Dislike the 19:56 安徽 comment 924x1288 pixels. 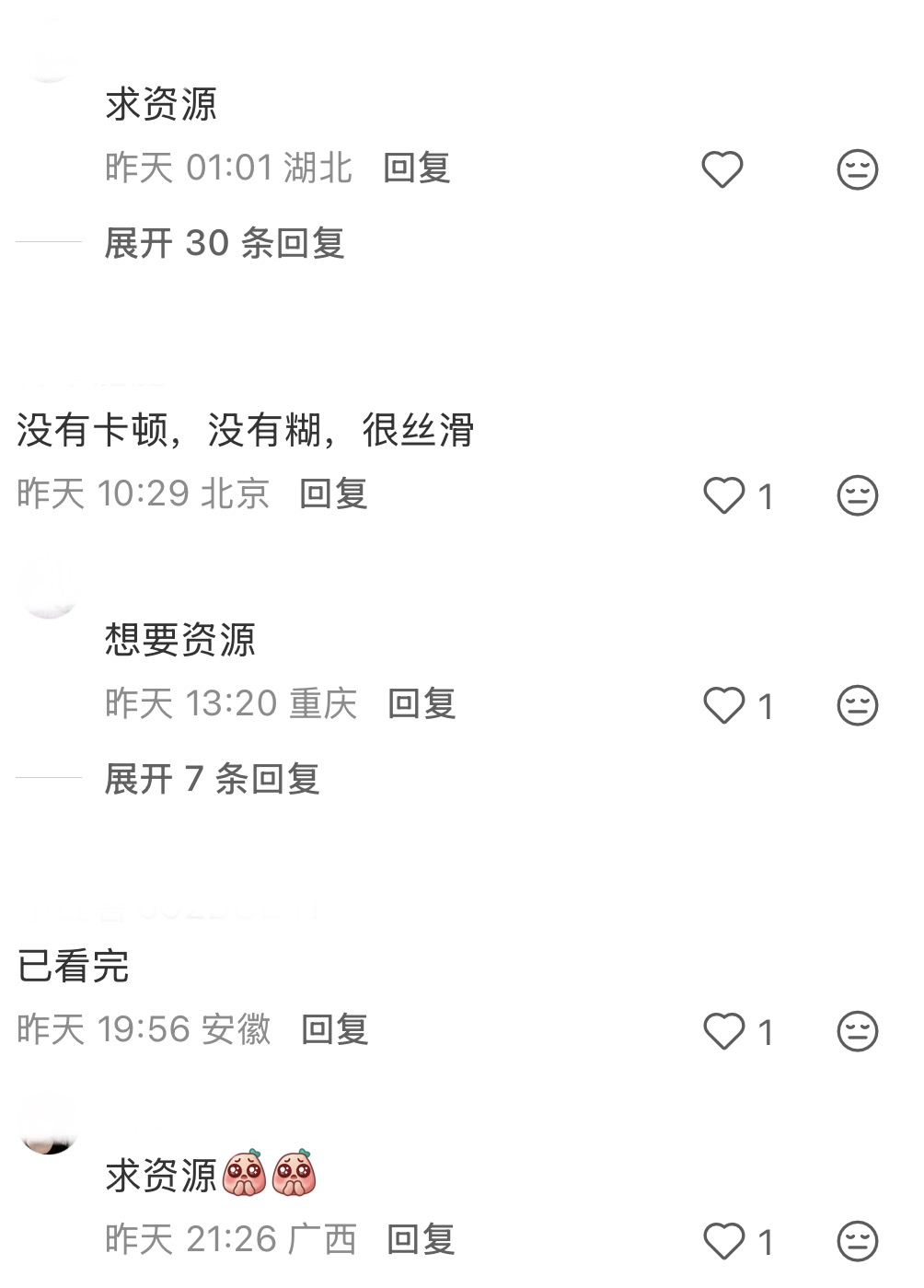click(x=857, y=1031)
